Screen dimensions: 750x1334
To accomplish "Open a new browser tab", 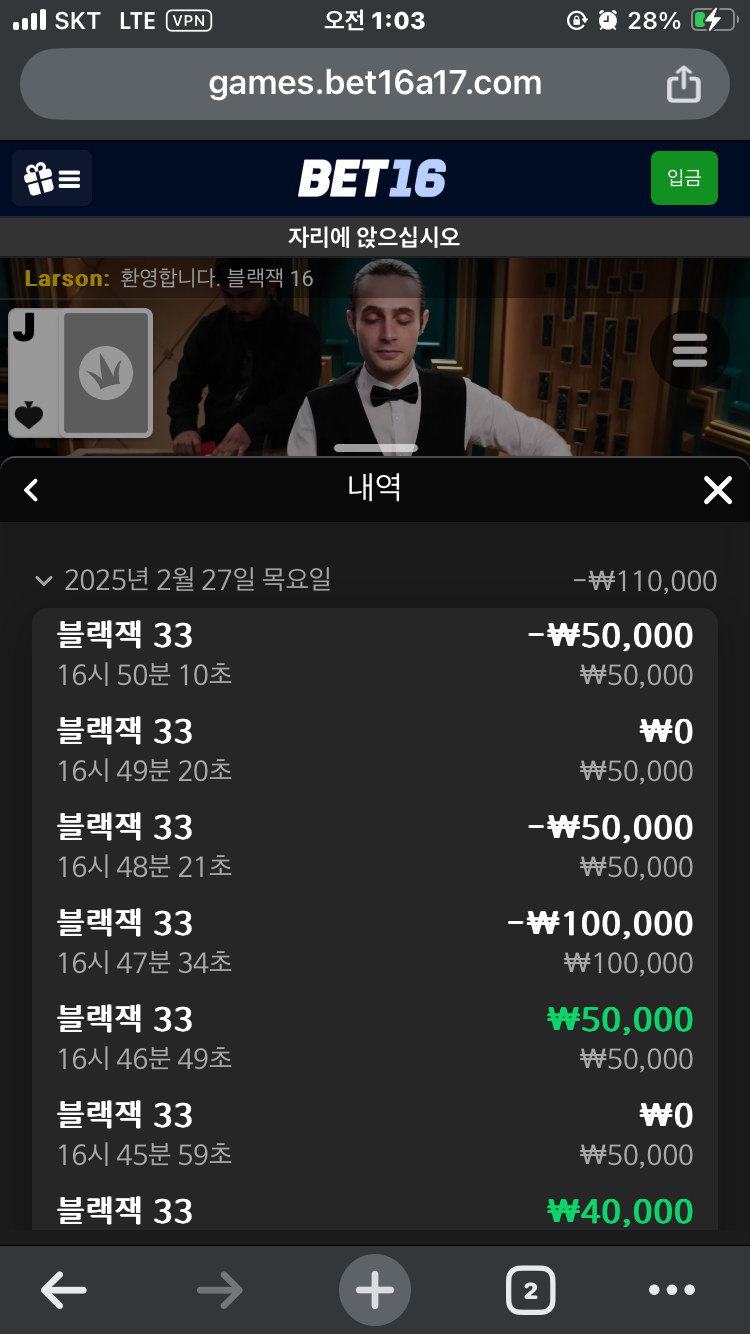I will [375, 1291].
